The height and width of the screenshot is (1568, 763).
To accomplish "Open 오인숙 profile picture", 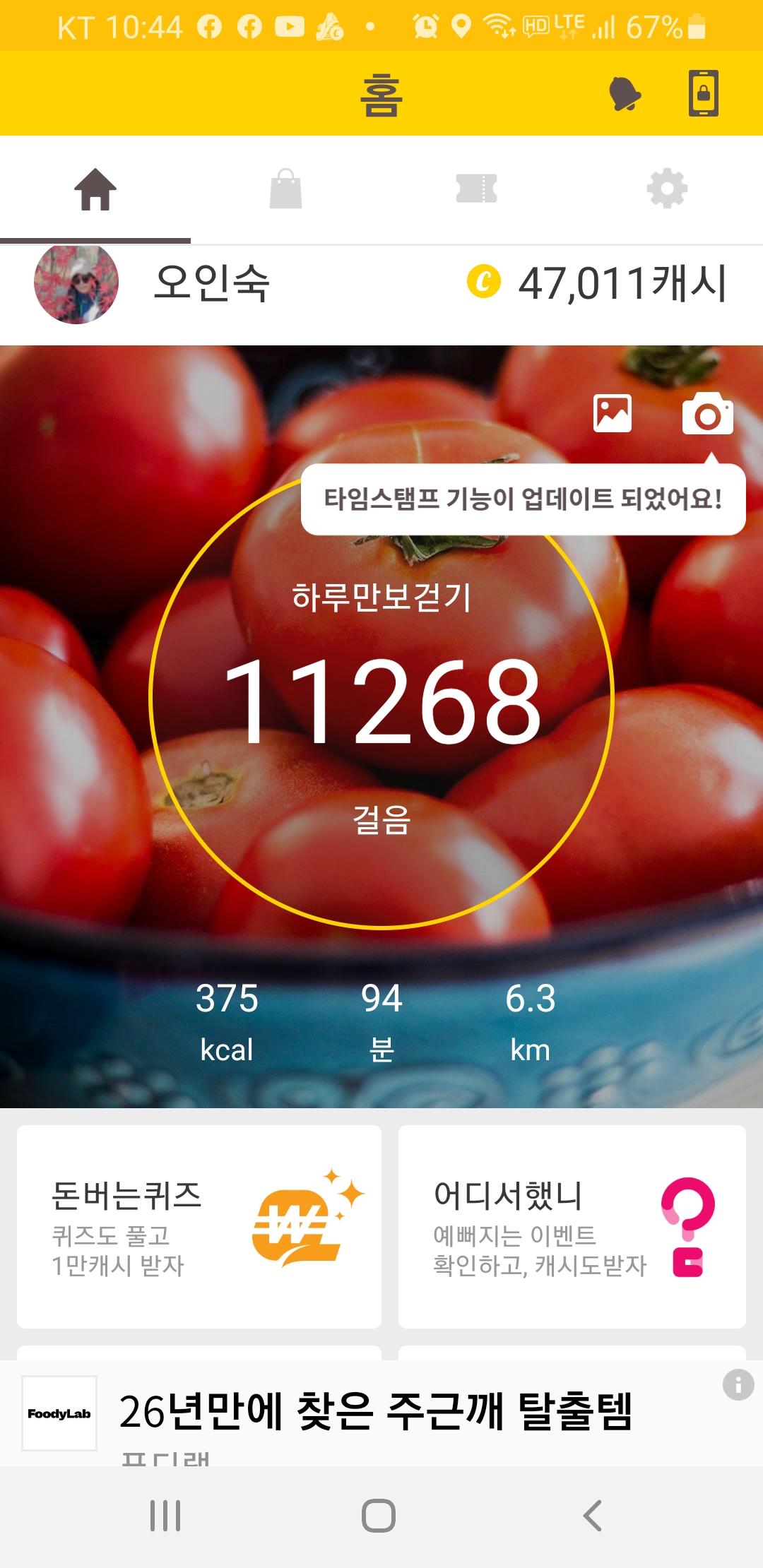I will pos(76,284).
